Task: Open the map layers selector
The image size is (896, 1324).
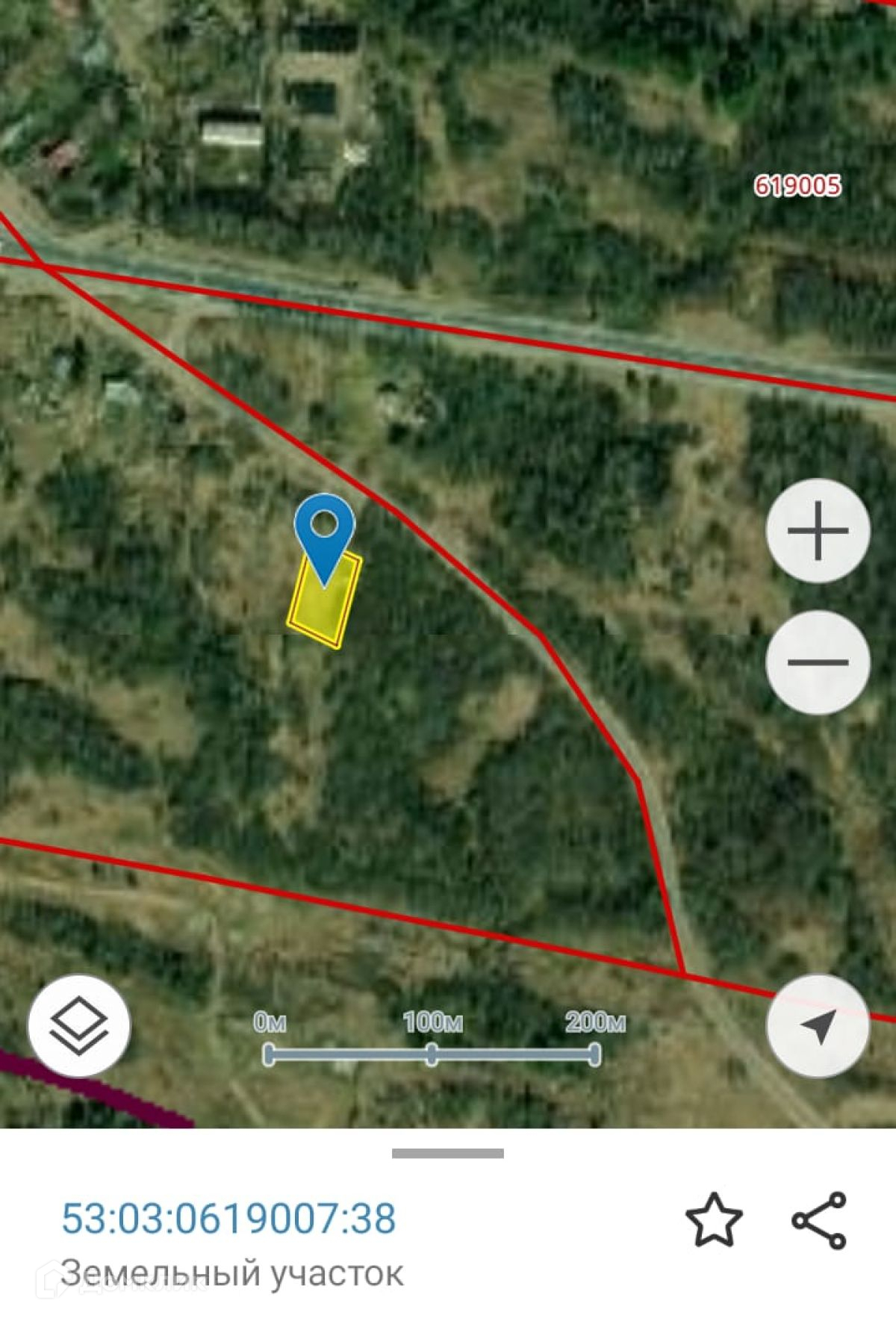Action: point(79,1025)
